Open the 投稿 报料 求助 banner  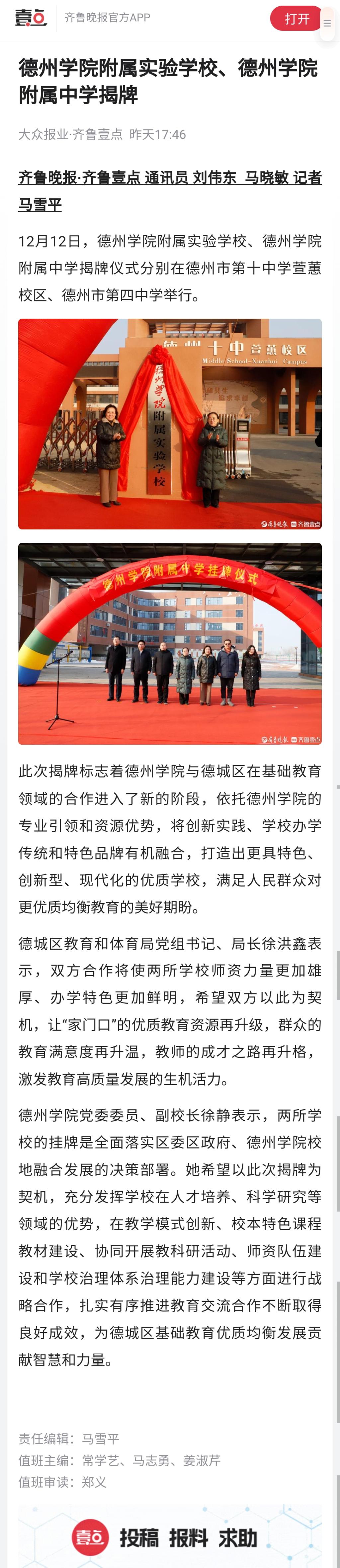(169, 1537)
